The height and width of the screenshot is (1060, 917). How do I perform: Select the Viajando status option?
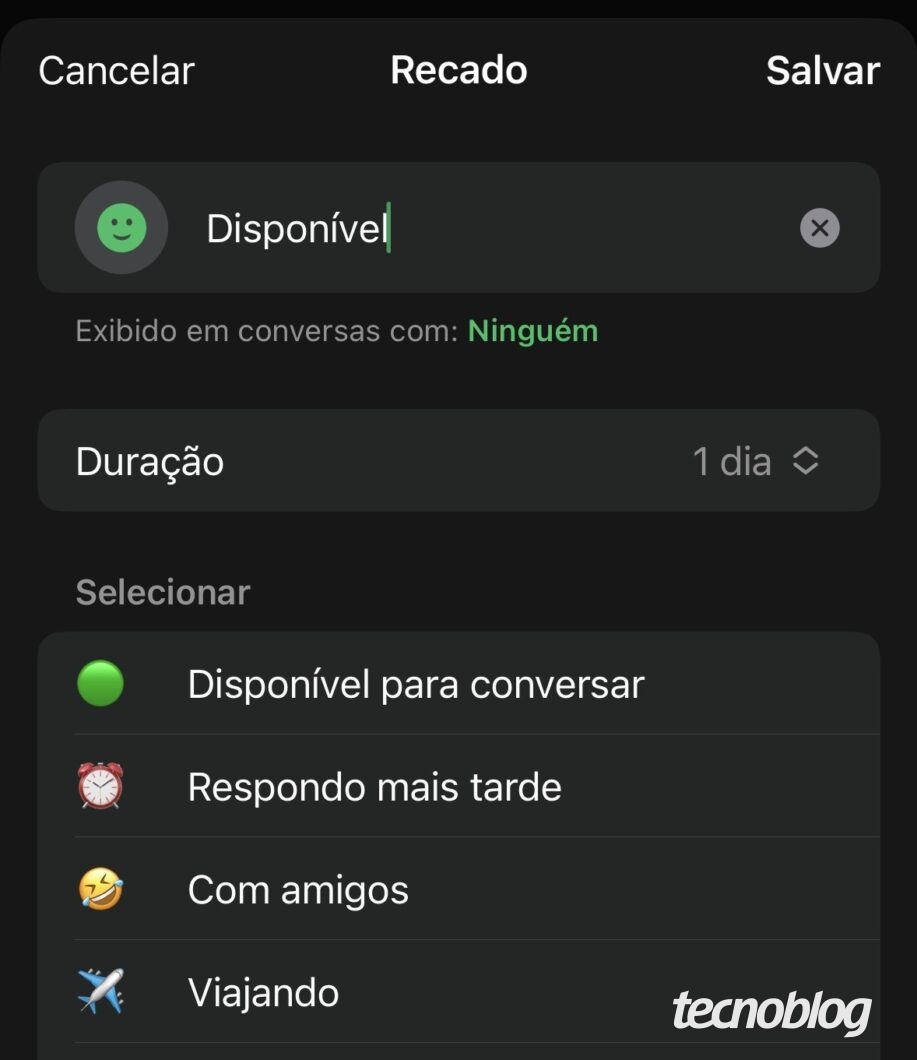[262, 992]
